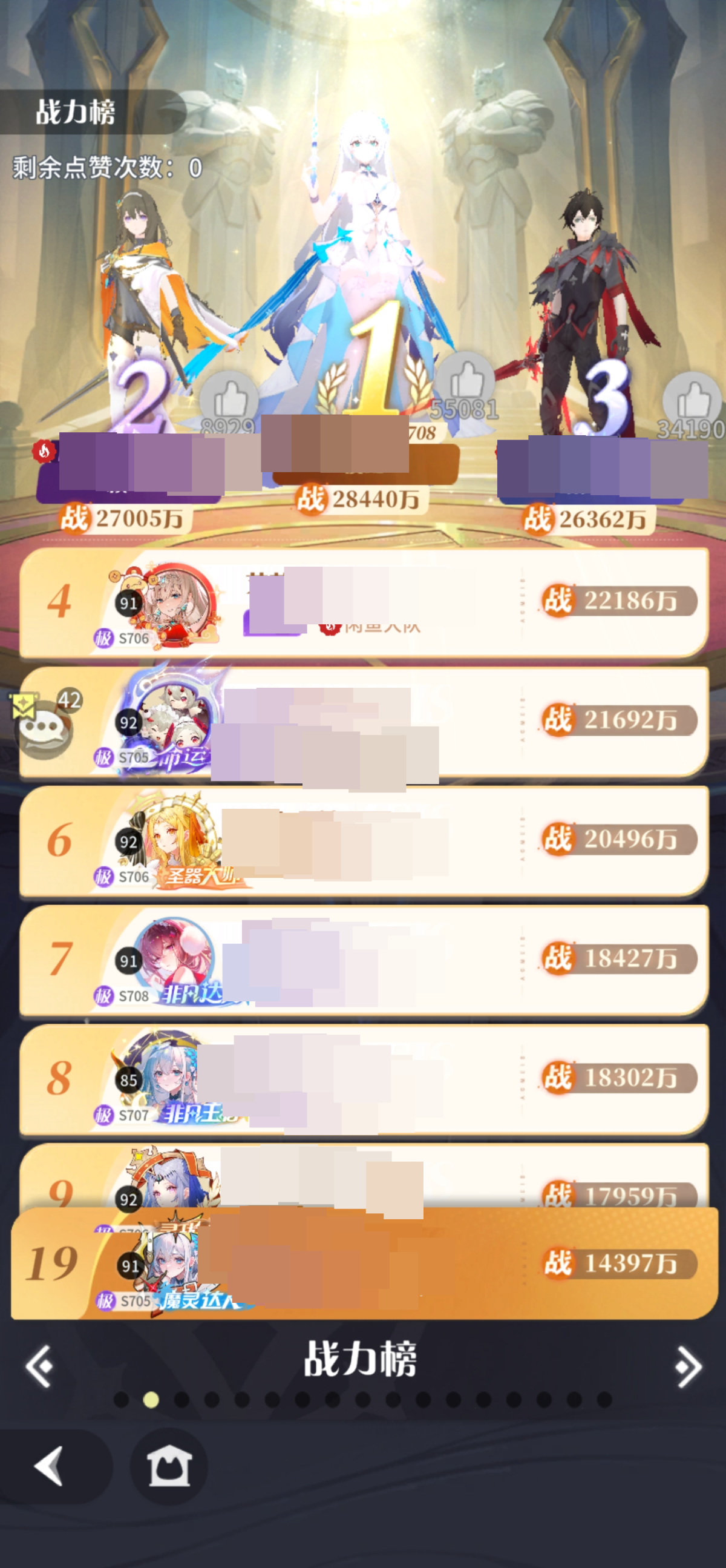The width and height of the screenshot is (726, 1568).
Task: Open the rank 6 player with 20496万 power
Action: pos(364,840)
